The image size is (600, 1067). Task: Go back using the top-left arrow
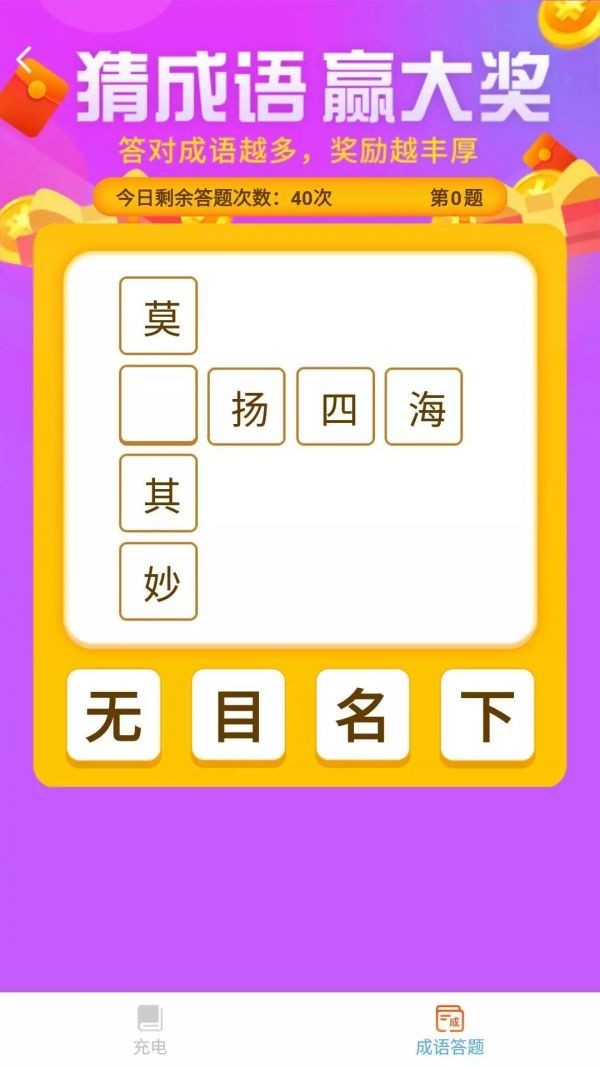24,59
